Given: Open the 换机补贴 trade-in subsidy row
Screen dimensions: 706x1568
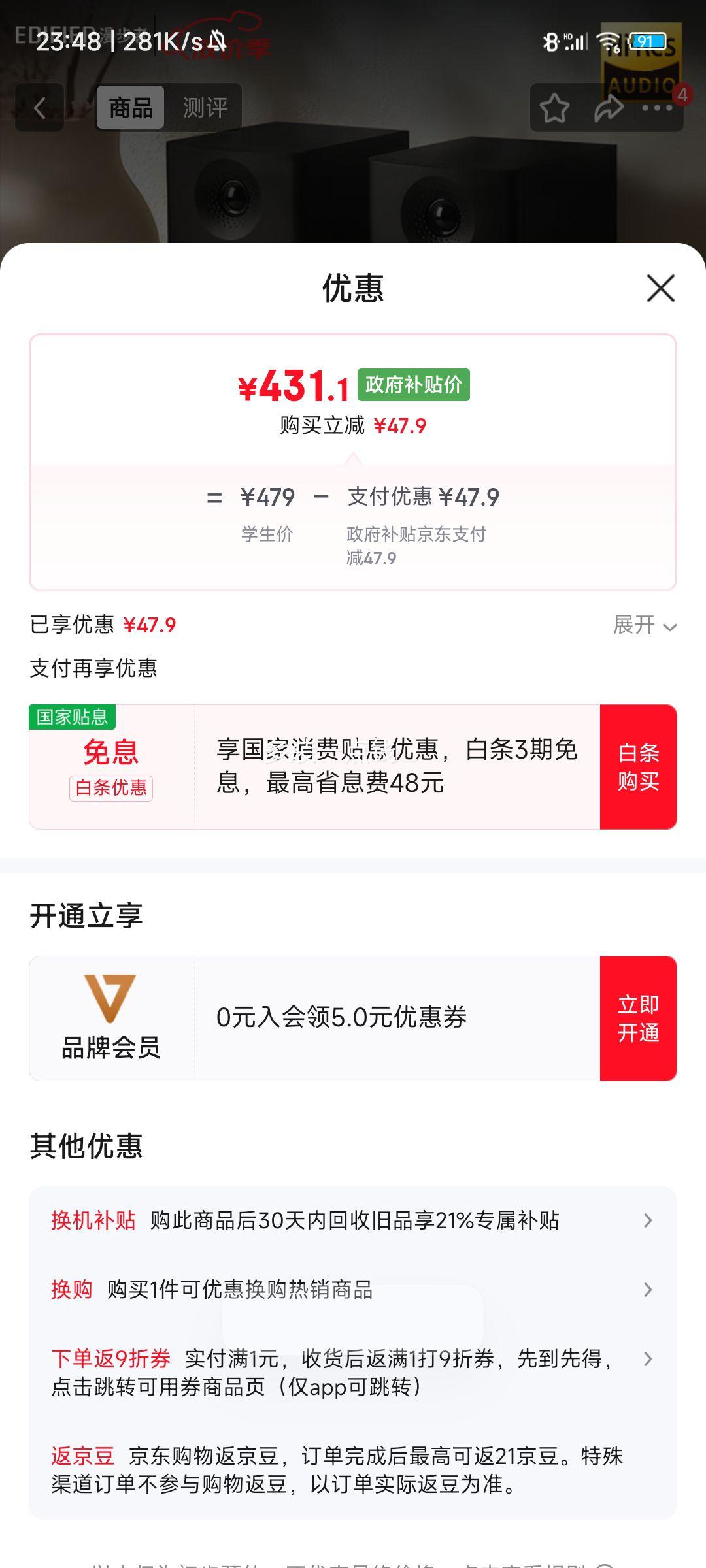Looking at the screenshot, I should (x=353, y=1220).
